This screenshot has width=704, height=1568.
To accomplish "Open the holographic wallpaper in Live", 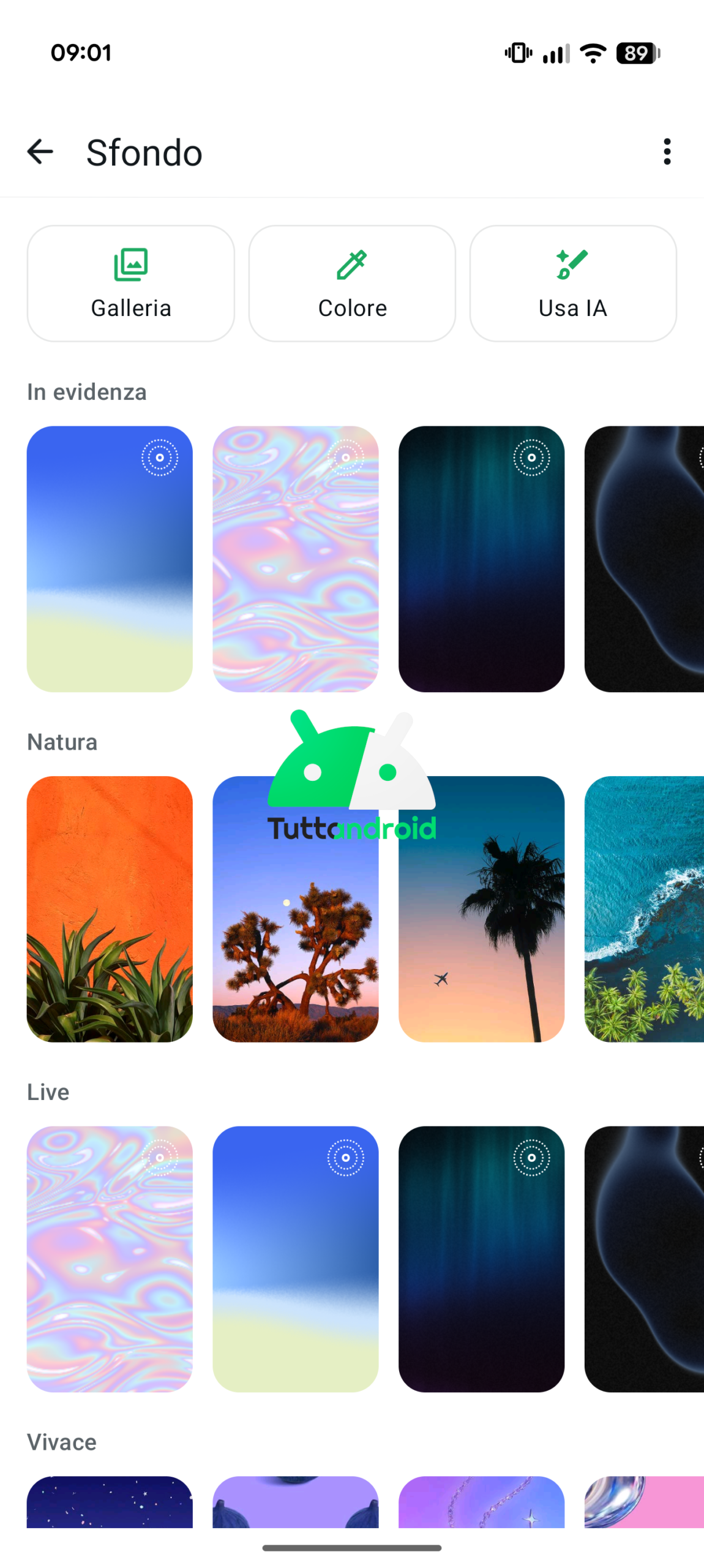I will tap(110, 1259).
